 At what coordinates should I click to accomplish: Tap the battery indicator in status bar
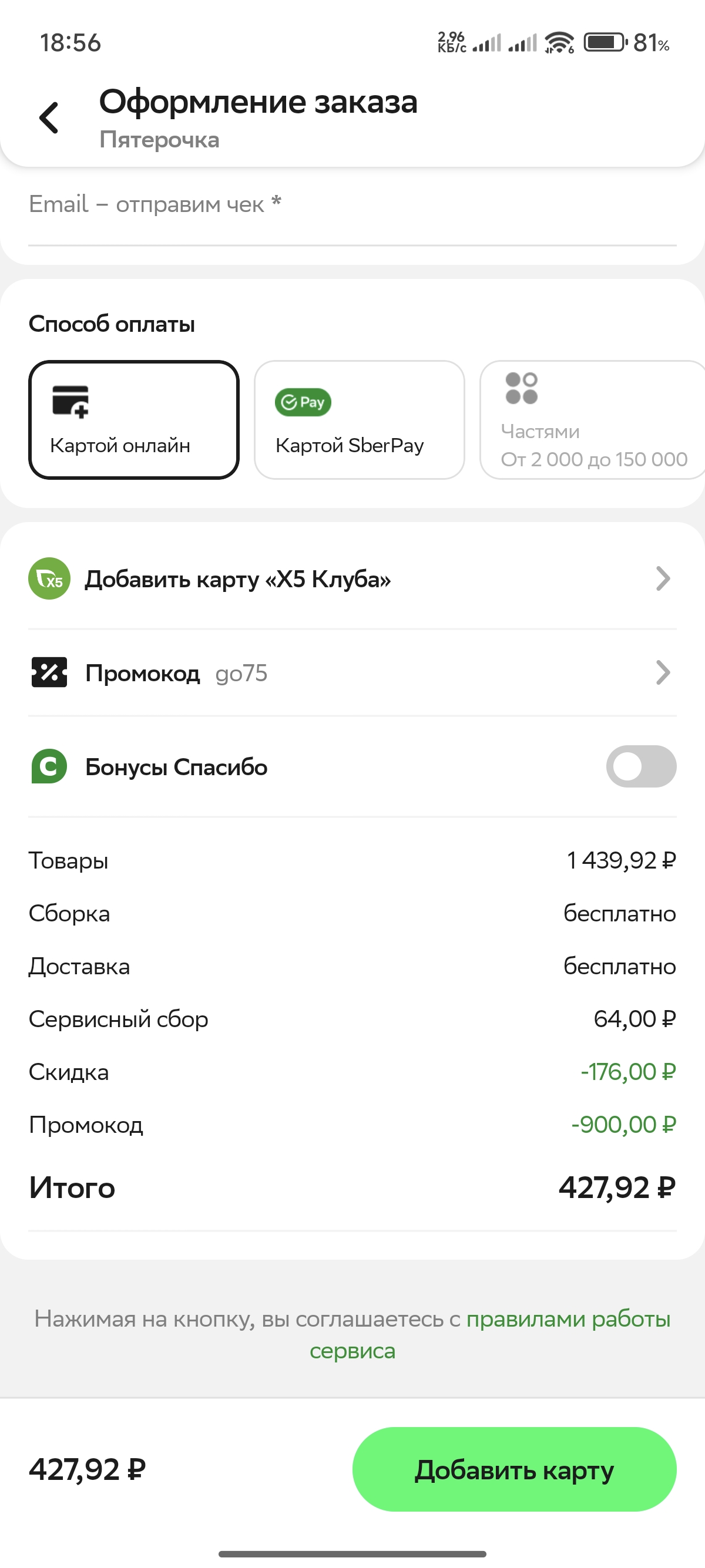(605, 41)
